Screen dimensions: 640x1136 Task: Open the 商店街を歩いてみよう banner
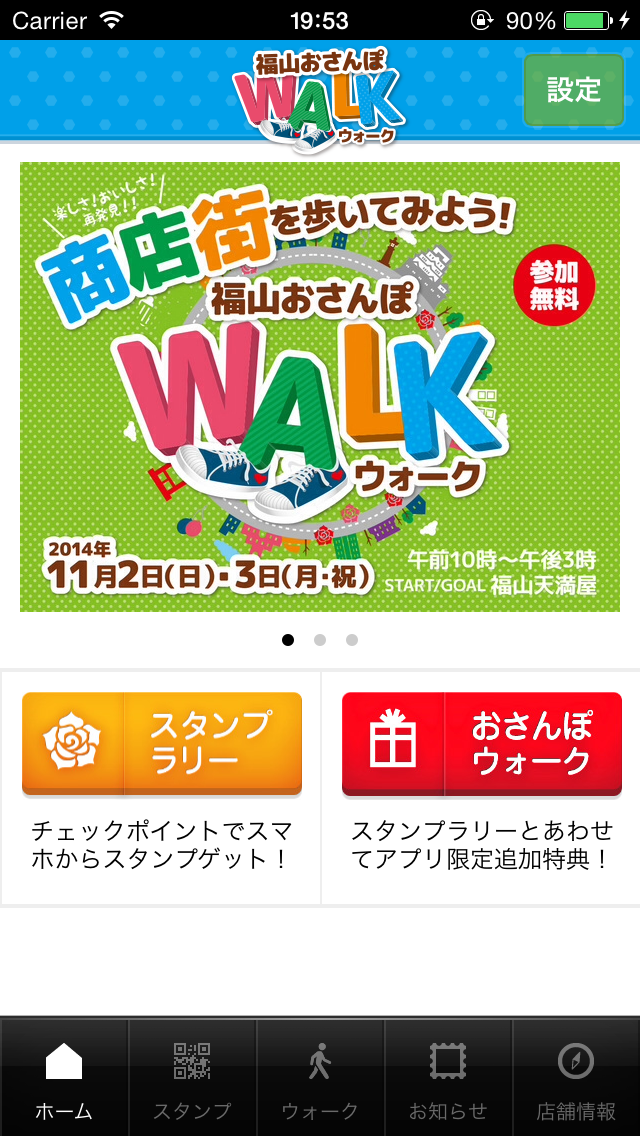tap(320, 386)
